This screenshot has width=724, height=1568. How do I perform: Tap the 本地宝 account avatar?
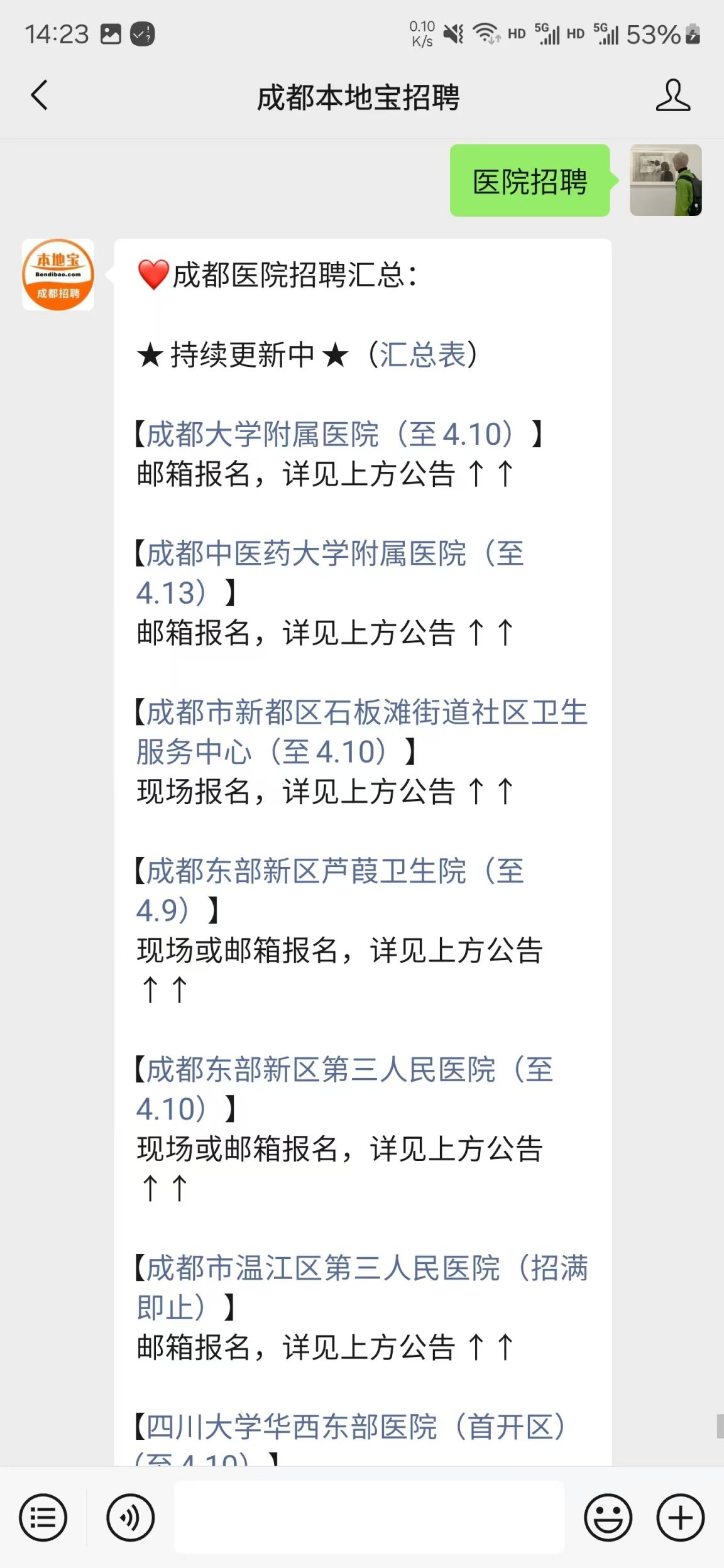[x=58, y=275]
